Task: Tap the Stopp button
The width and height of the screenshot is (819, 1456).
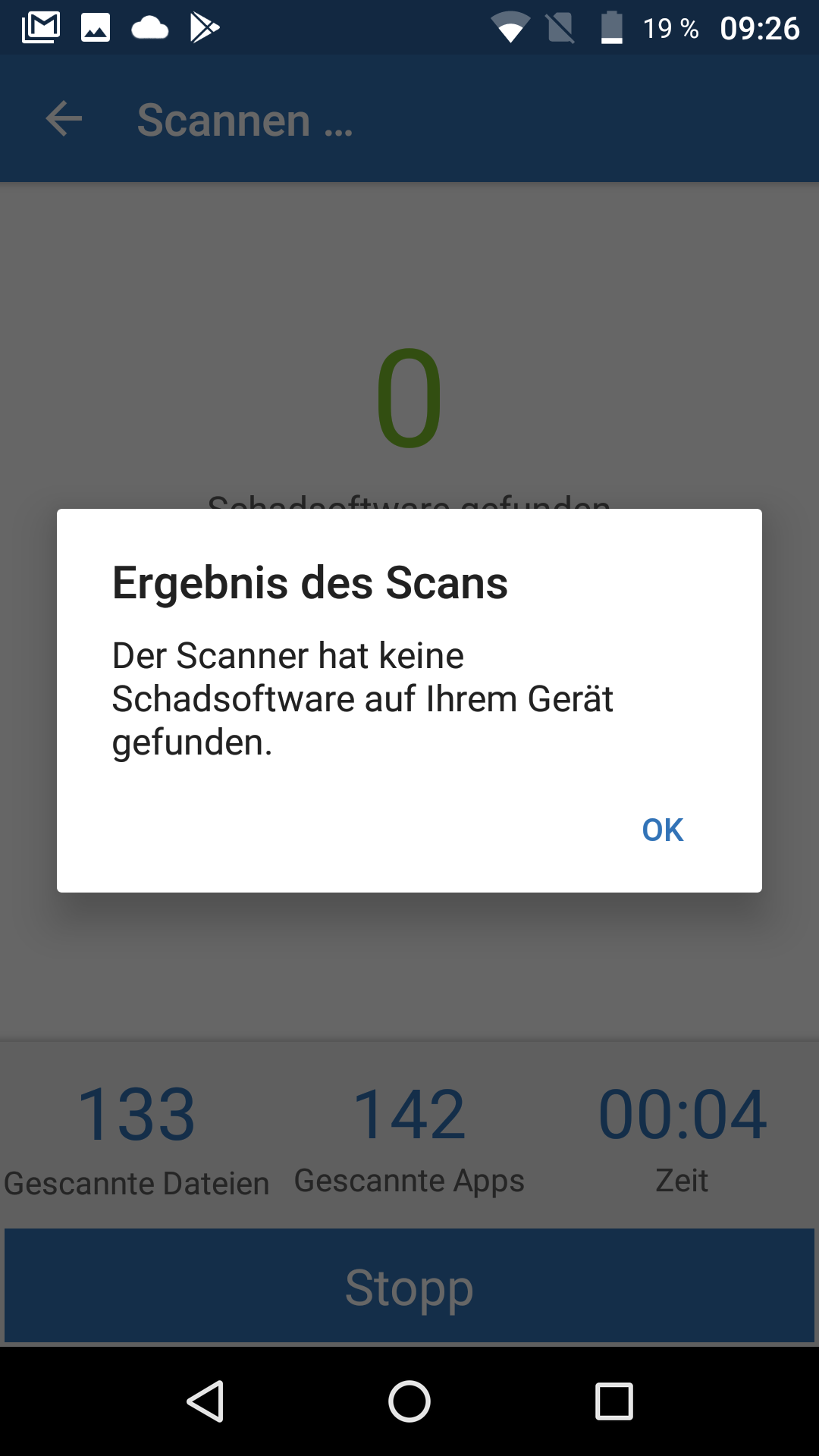Action: point(409,1286)
